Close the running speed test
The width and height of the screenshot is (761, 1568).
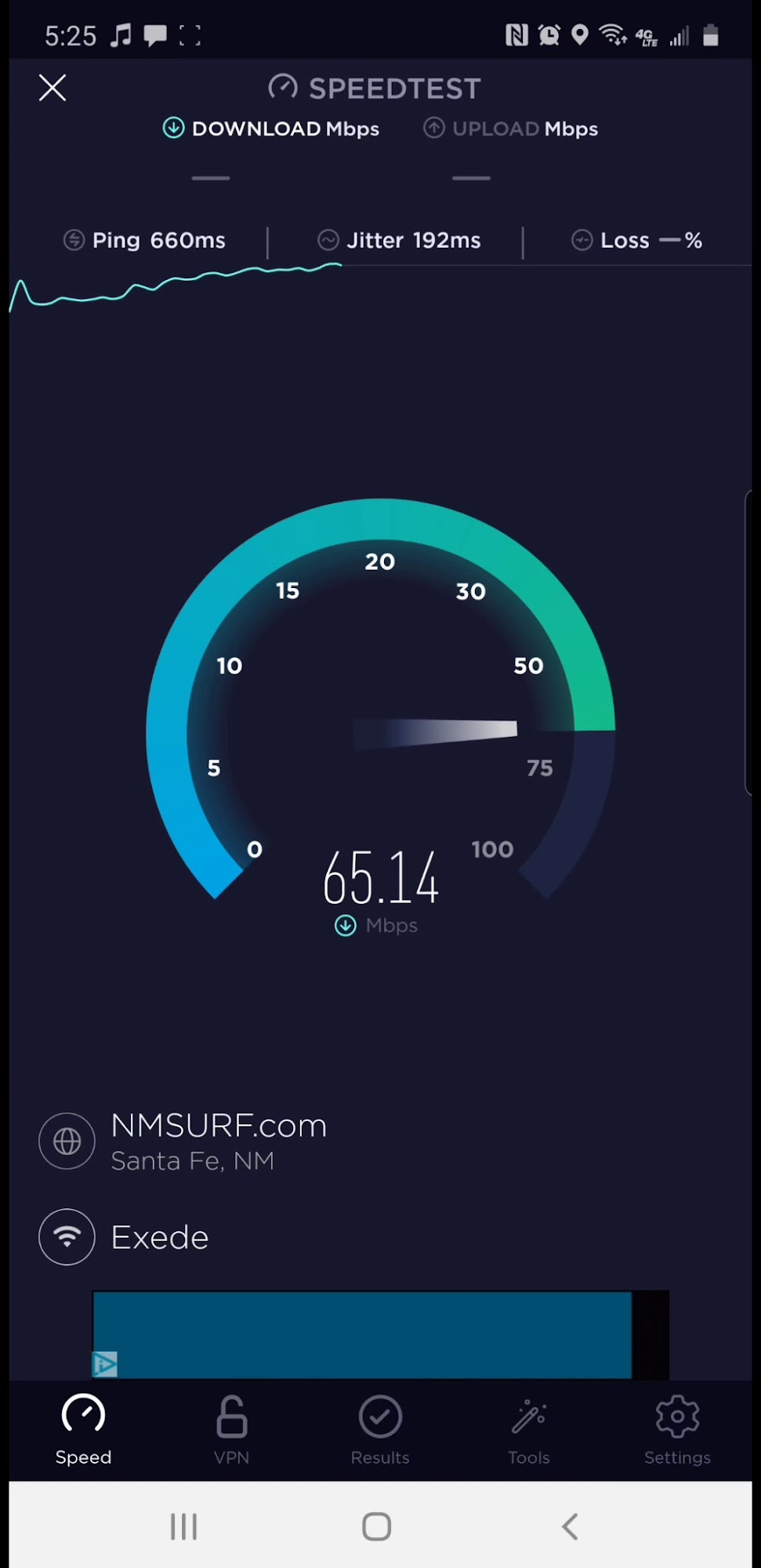53,88
